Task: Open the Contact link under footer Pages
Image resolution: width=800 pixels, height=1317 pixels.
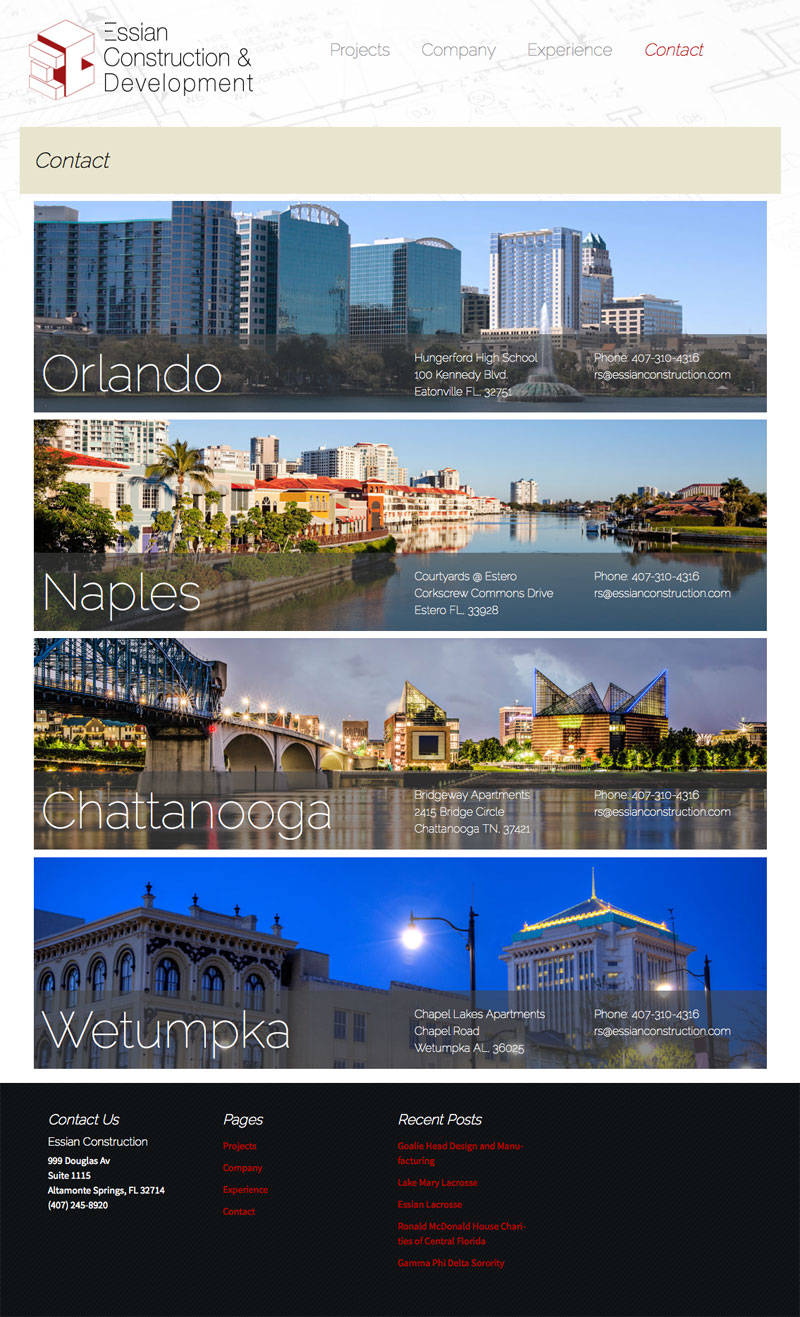Action: coord(239,1211)
